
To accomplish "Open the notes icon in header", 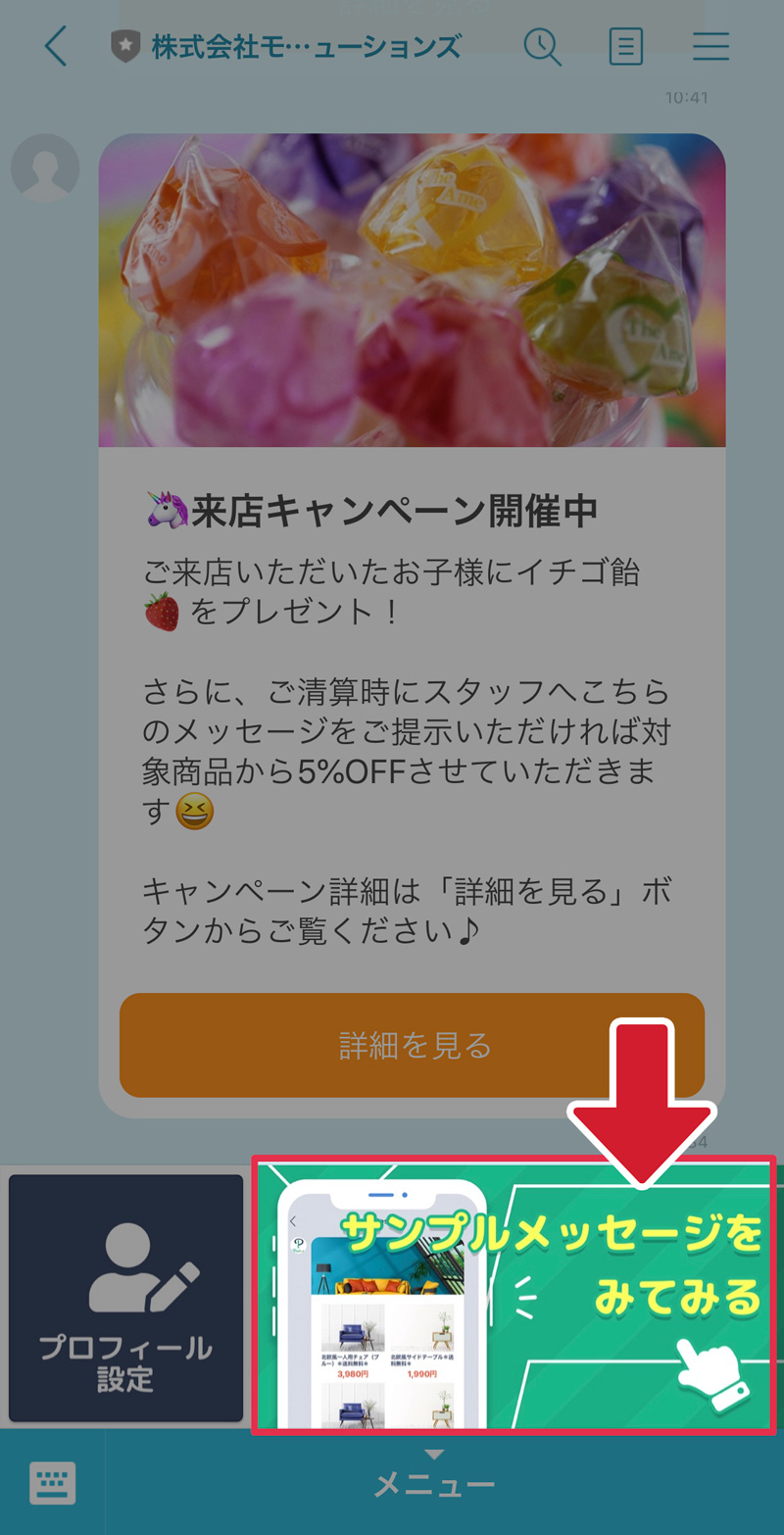I will tap(625, 46).
